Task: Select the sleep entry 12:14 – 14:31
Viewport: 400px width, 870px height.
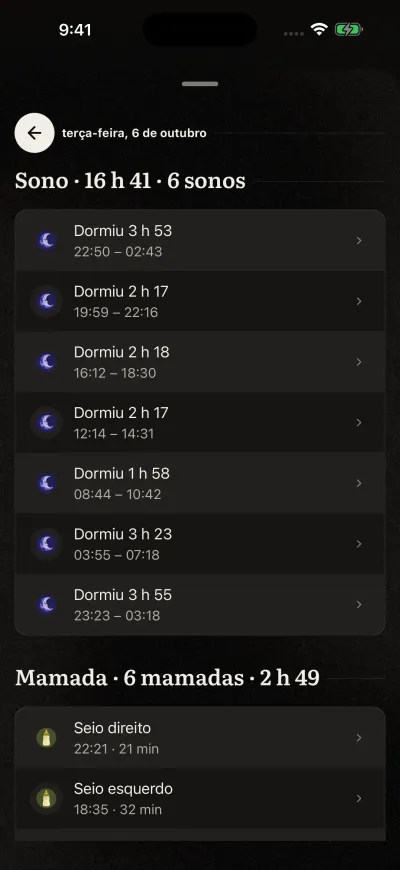Action: tap(200, 423)
